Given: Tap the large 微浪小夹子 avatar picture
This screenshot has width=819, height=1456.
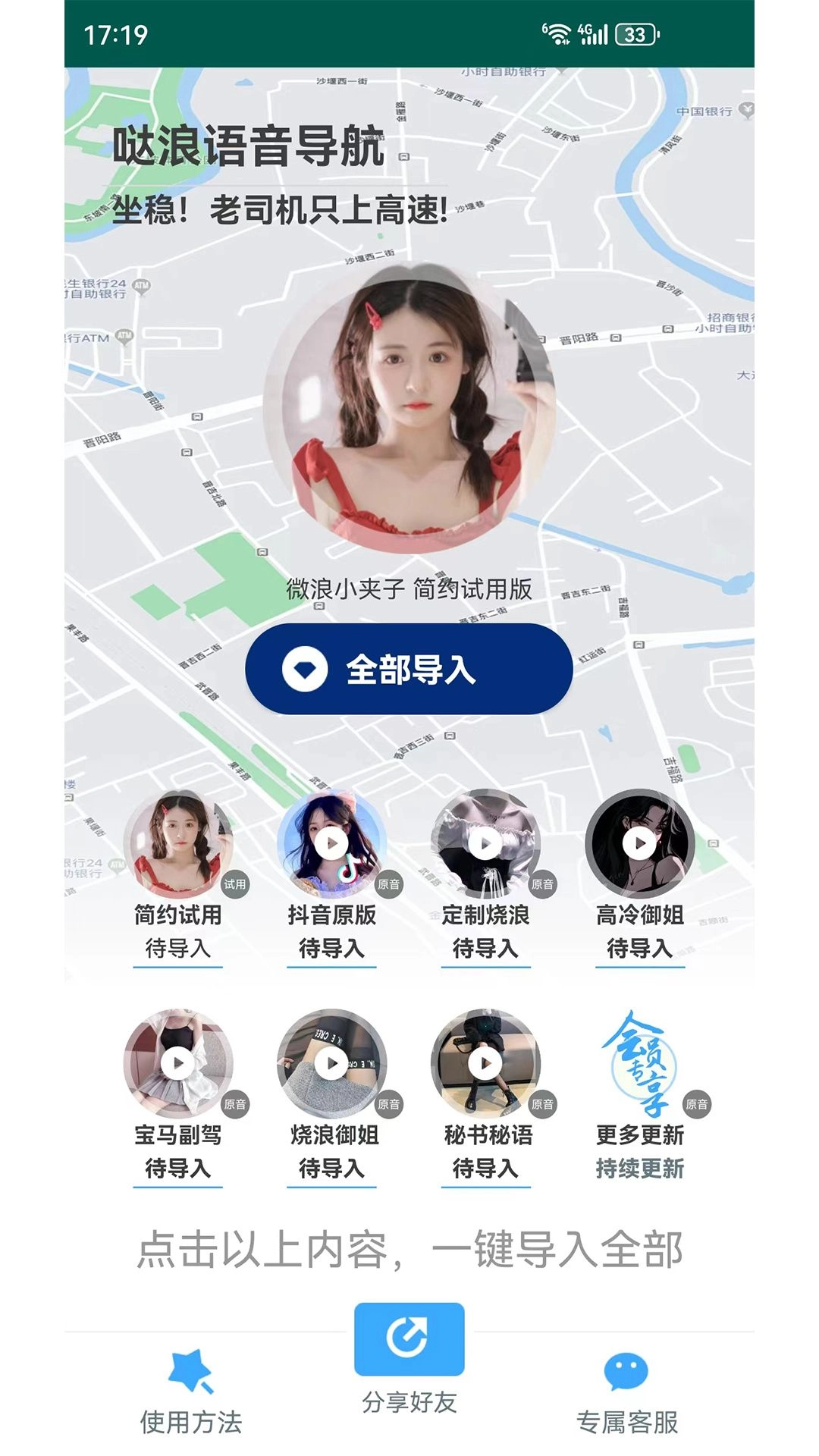Looking at the screenshot, I should point(409,408).
